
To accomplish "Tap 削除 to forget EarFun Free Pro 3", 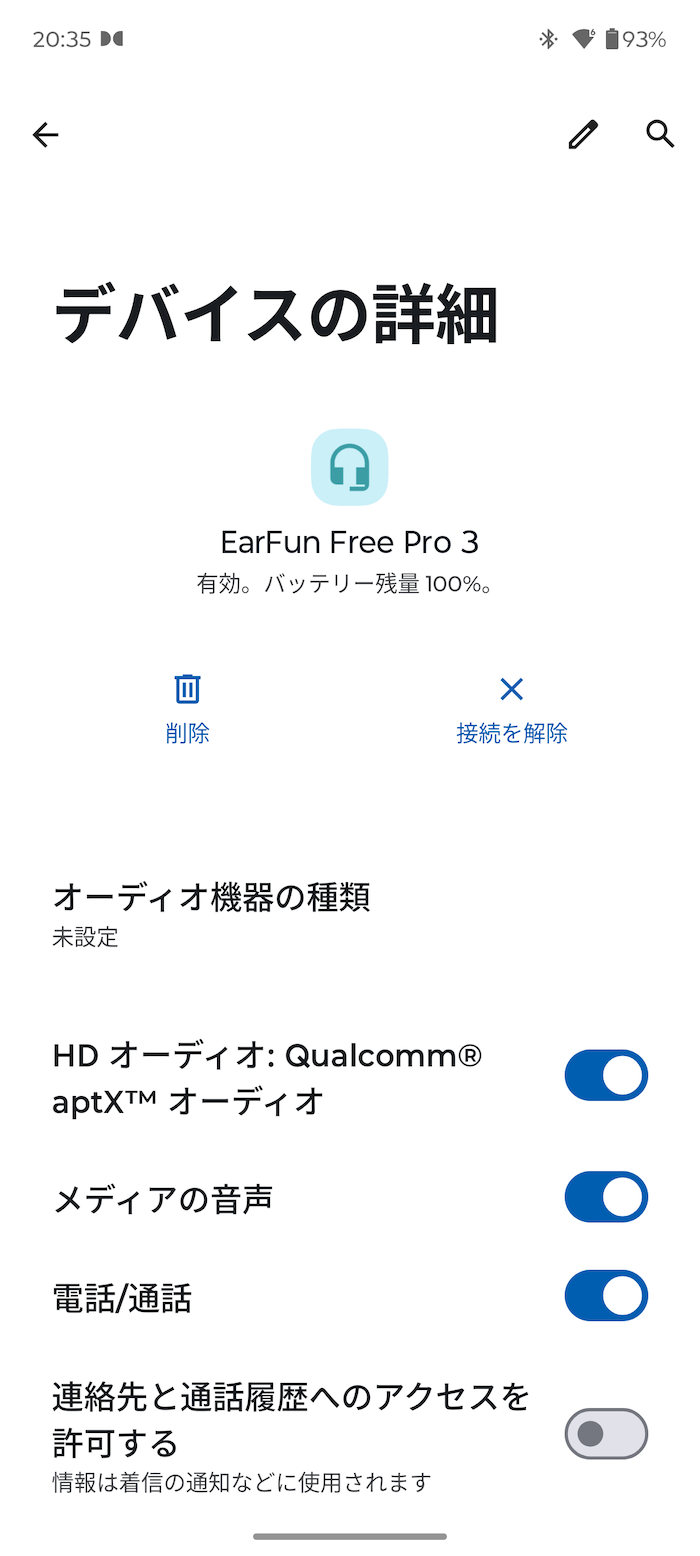I will point(188,709).
